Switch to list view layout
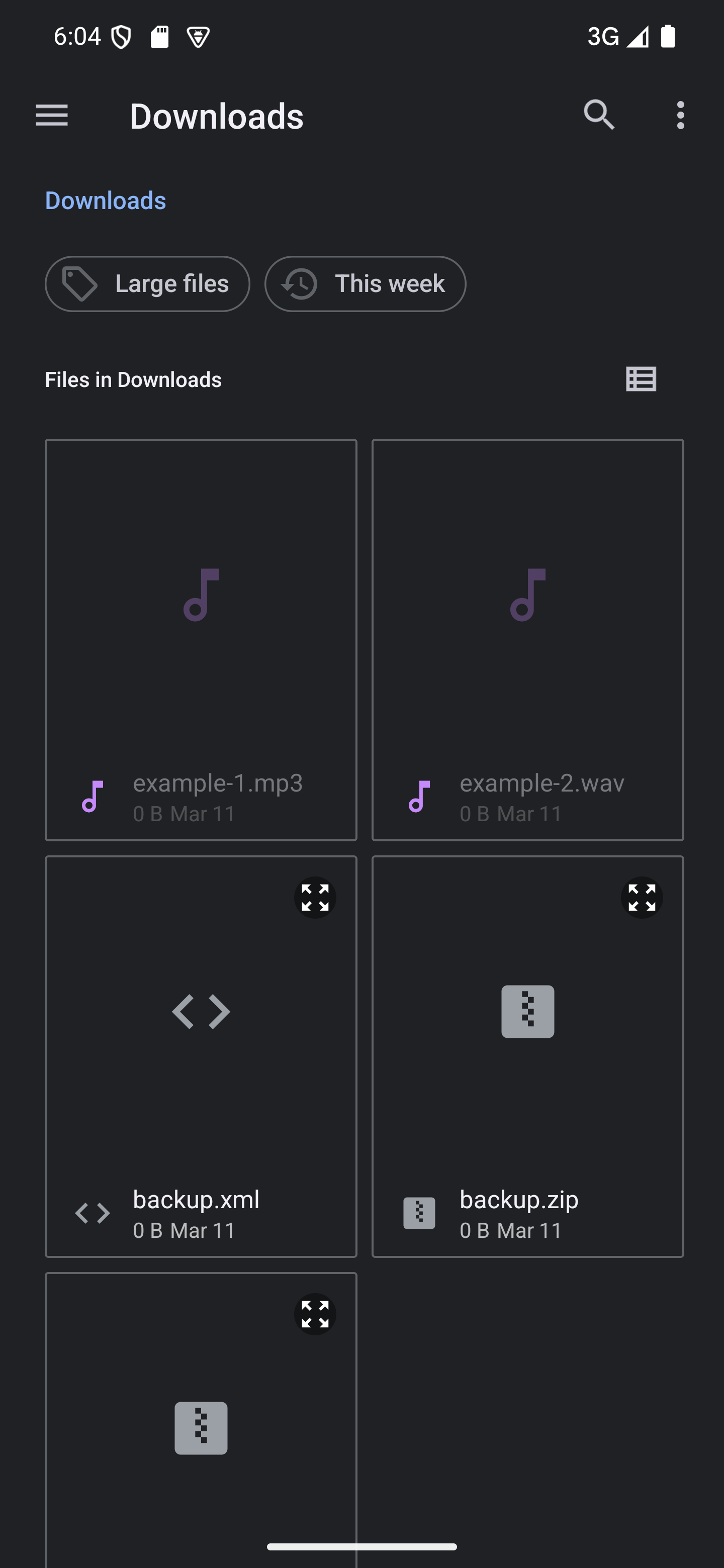This screenshot has width=724, height=1568. tap(641, 379)
